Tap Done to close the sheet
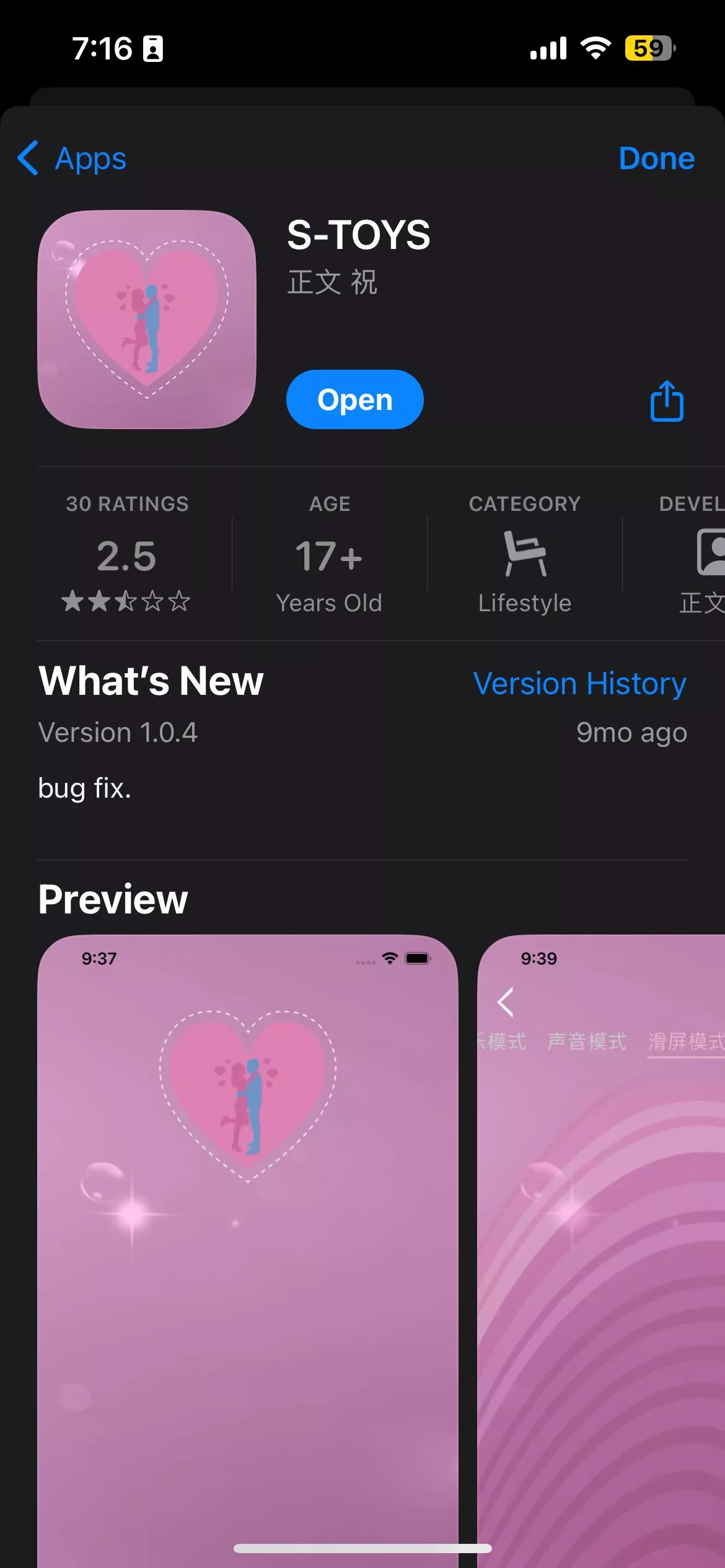 [x=656, y=159]
